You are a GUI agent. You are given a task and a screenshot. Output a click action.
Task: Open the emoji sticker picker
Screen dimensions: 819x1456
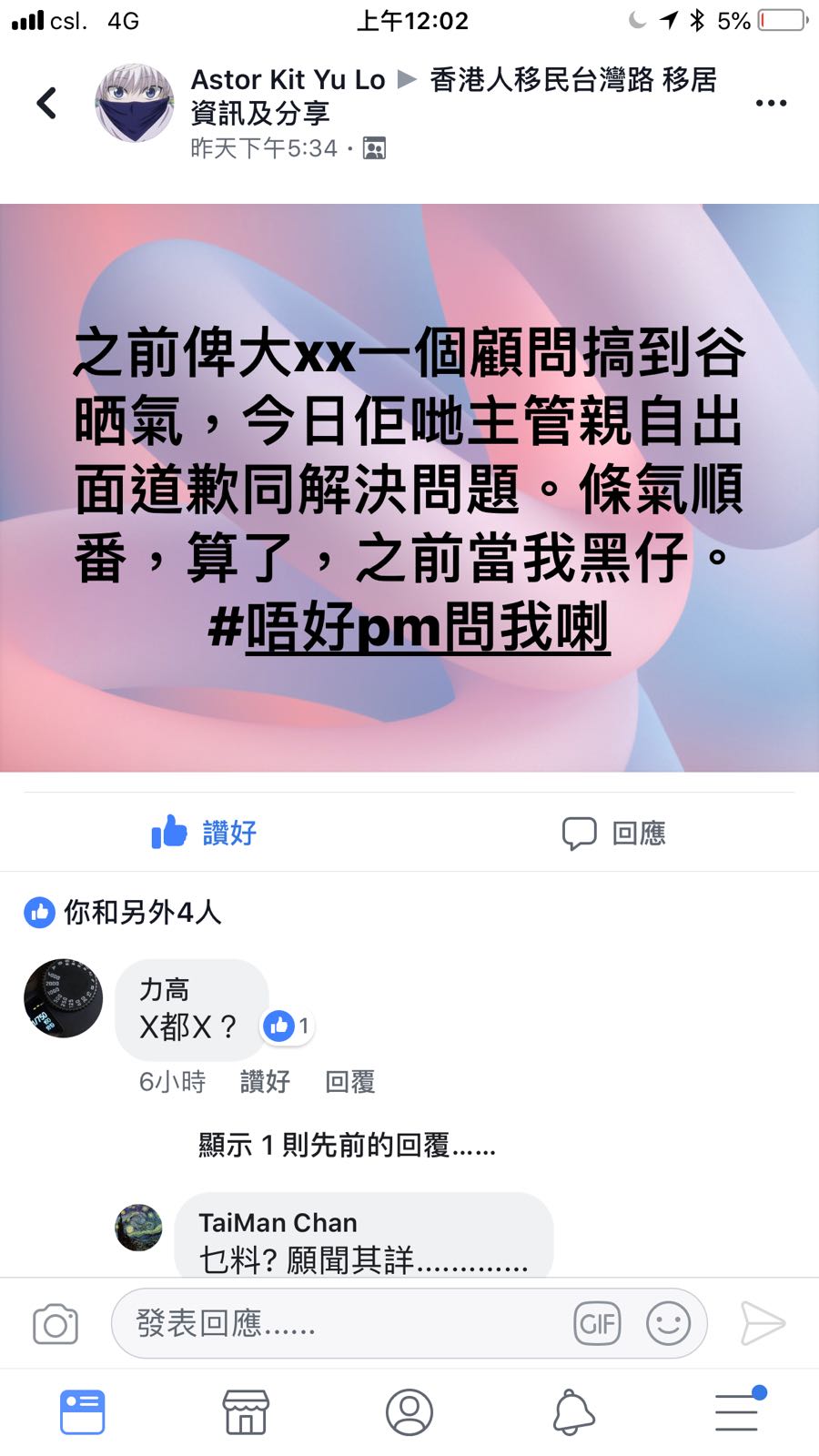tap(668, 1323)
